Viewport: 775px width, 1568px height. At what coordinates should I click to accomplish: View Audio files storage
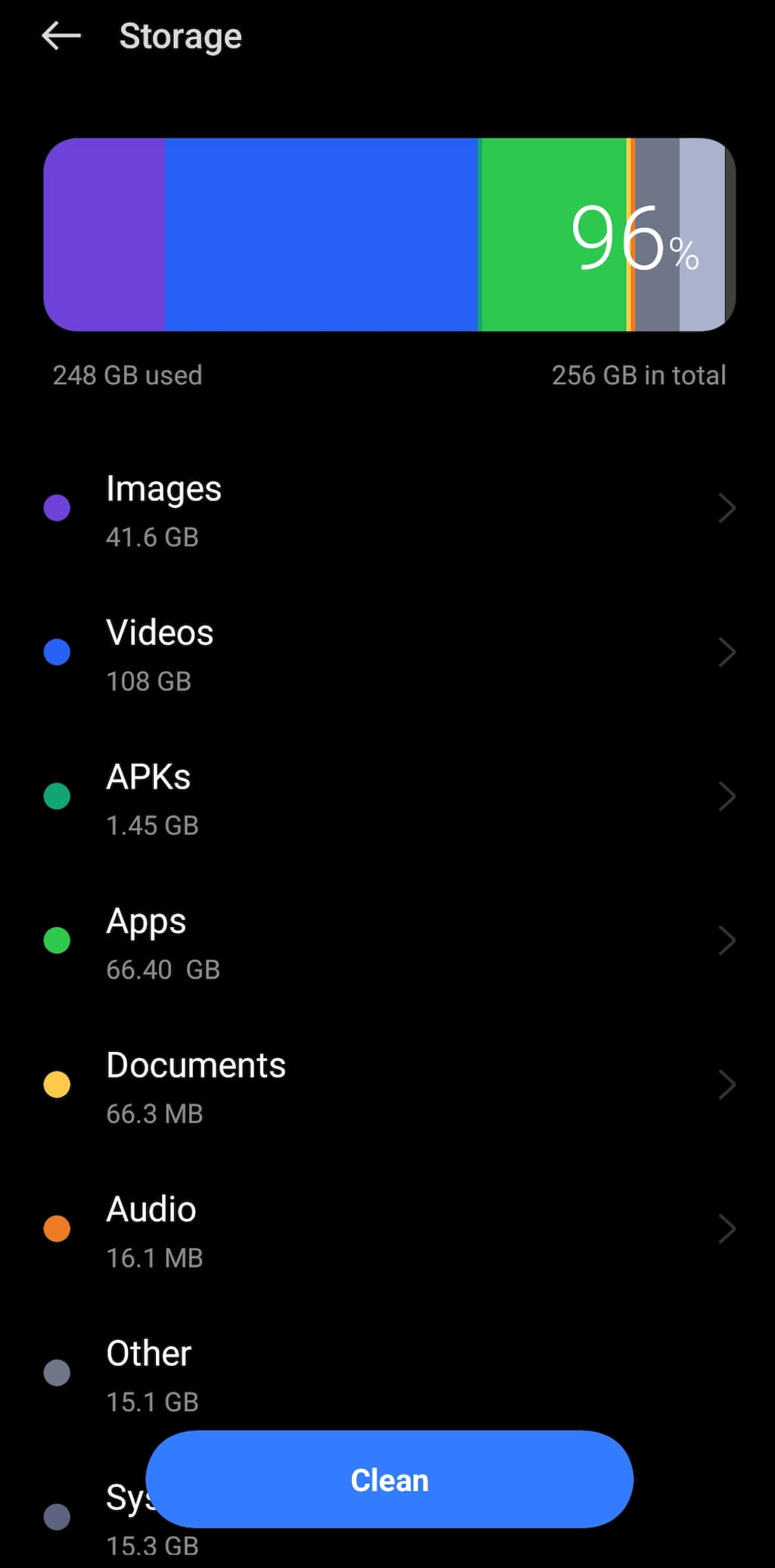point(387,1230)
